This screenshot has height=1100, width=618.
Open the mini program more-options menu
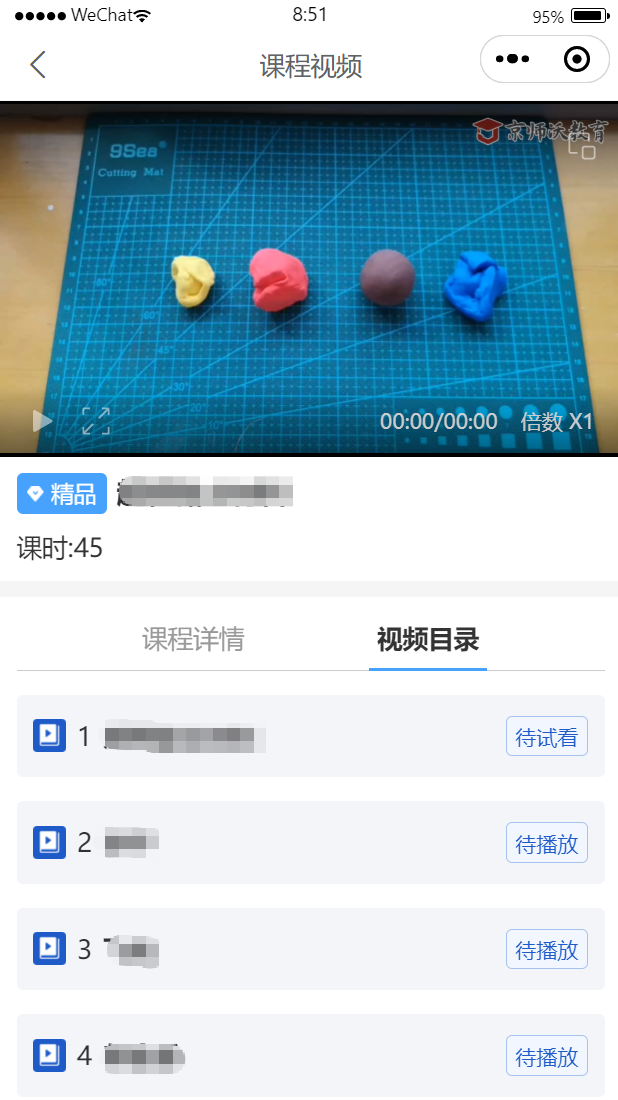[512, 60]
